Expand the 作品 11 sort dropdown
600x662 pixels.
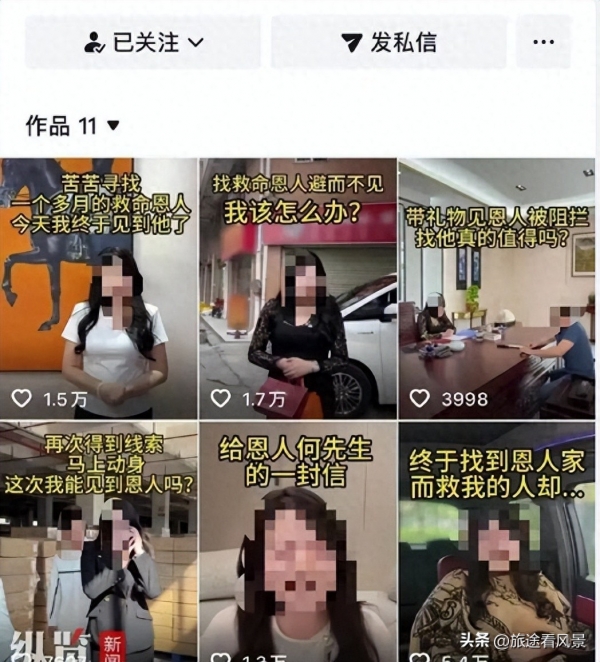point(73,126)
